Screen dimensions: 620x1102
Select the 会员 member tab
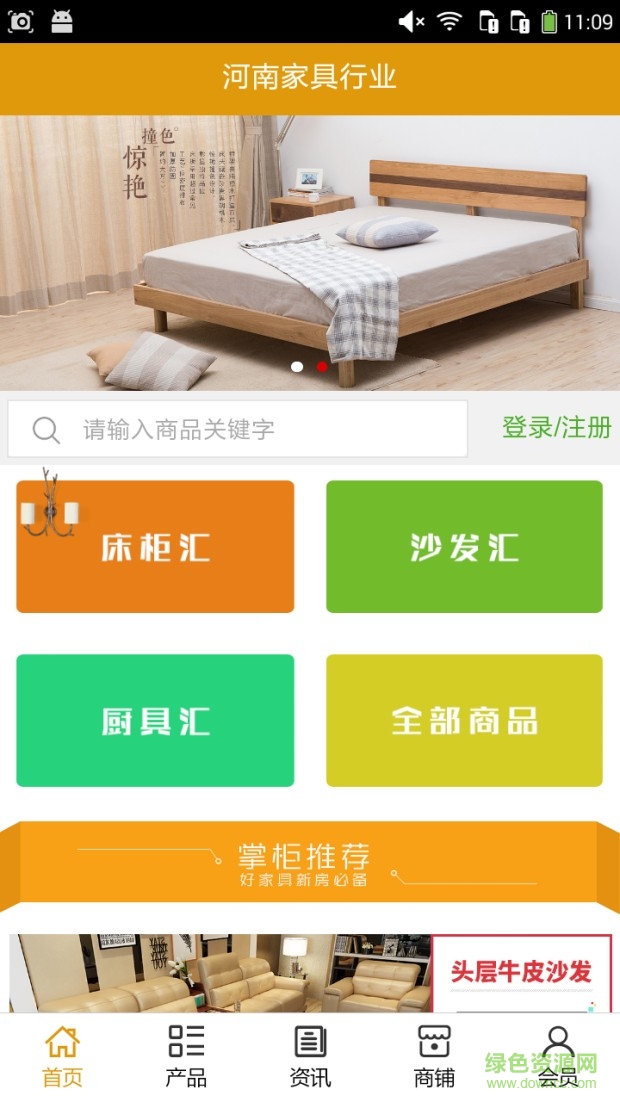pyautogui.click(x=557, y=1057)
